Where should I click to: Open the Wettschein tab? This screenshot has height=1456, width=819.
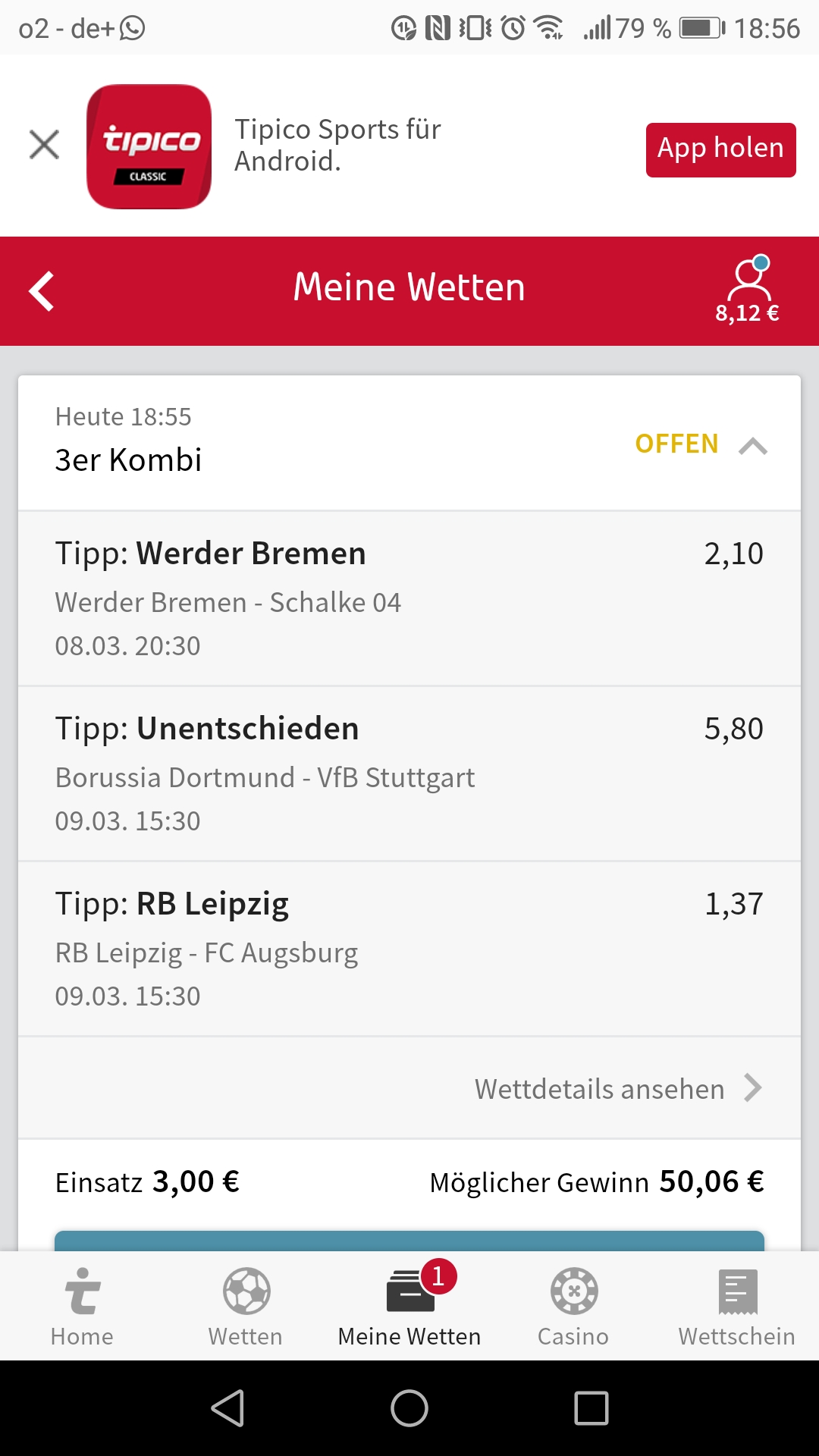(x=737, y=1306)
